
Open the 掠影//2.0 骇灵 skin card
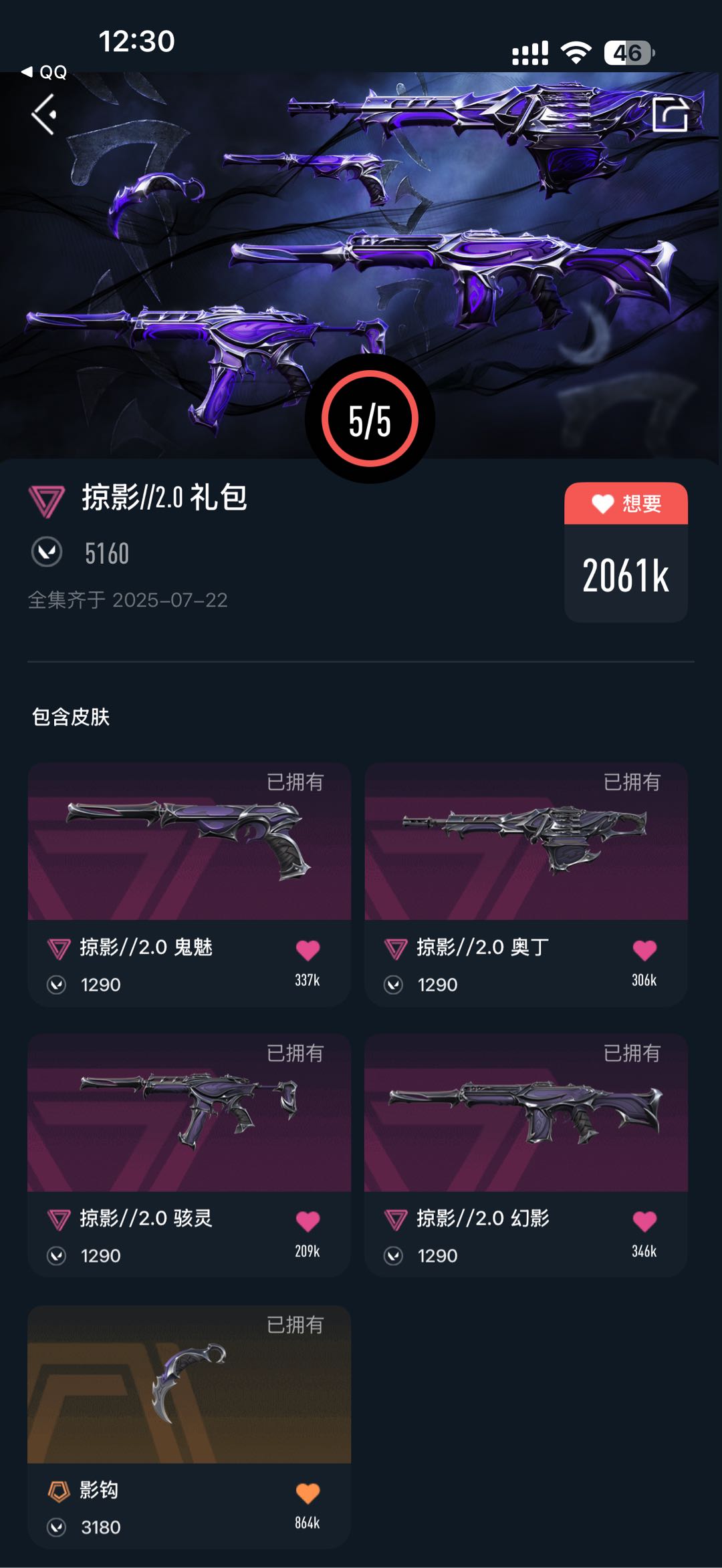189,1156
